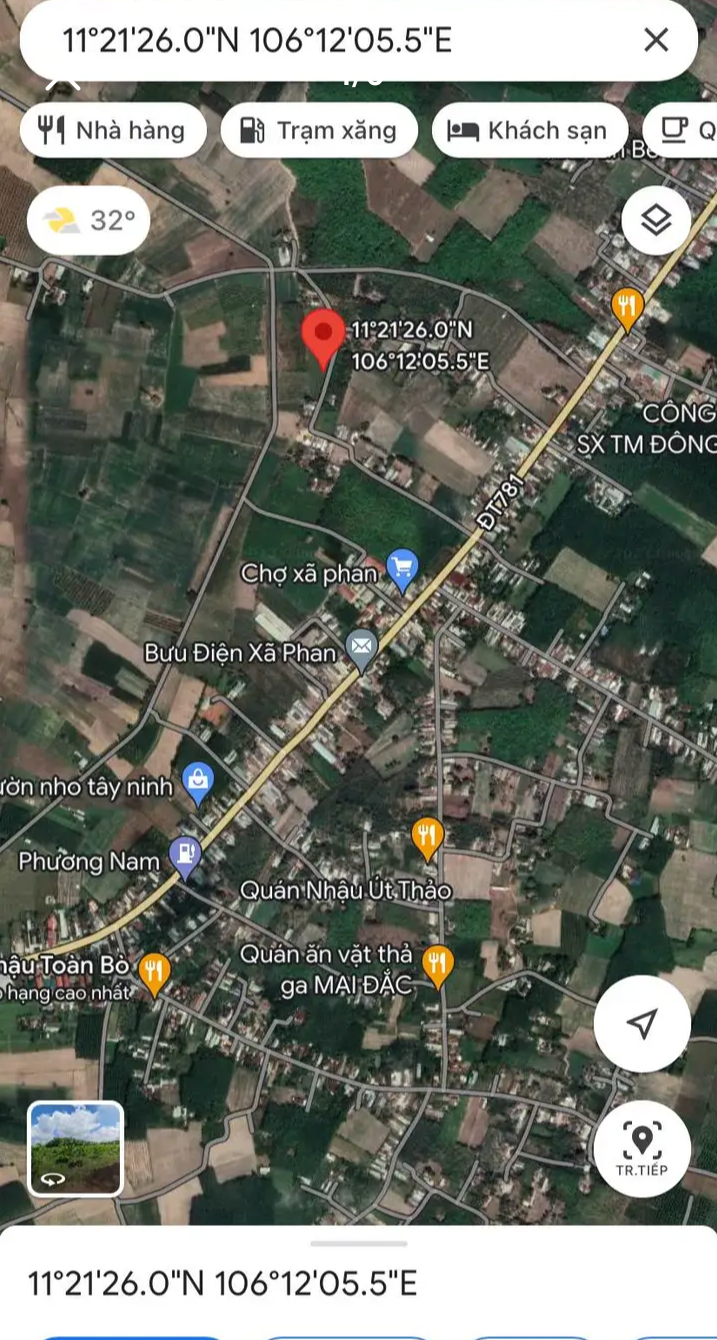Show Khách sạn nearby
Image resolution: width=717 pixels, height=1340 pixels.
(529, 130)
